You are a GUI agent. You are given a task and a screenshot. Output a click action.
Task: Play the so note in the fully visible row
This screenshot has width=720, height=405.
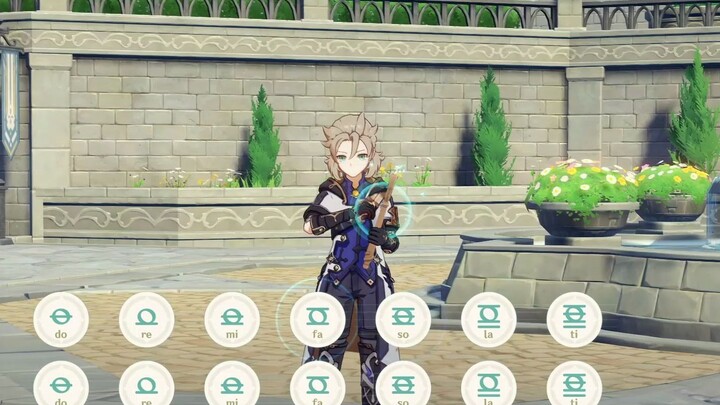(403, 320)
